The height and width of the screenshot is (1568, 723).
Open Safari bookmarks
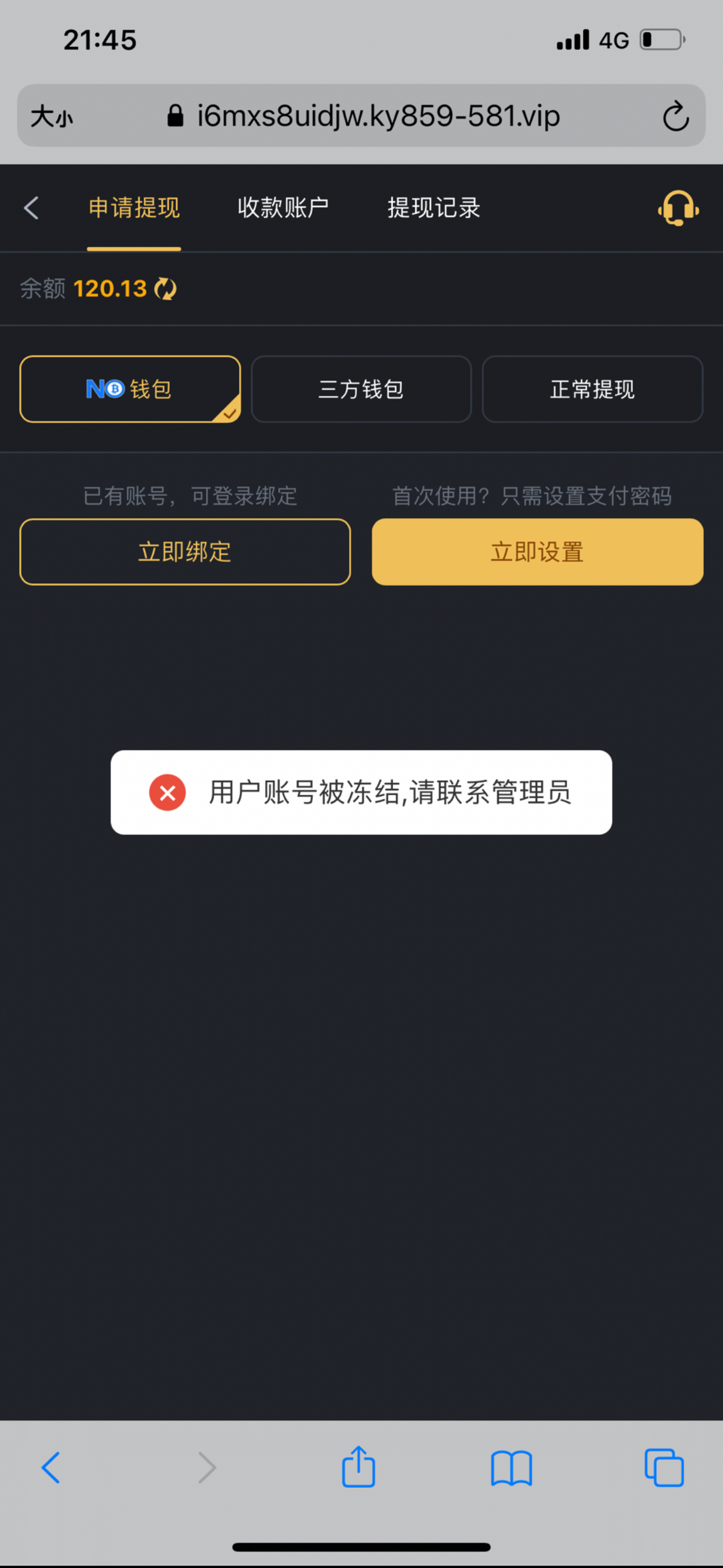point(511,1468)
